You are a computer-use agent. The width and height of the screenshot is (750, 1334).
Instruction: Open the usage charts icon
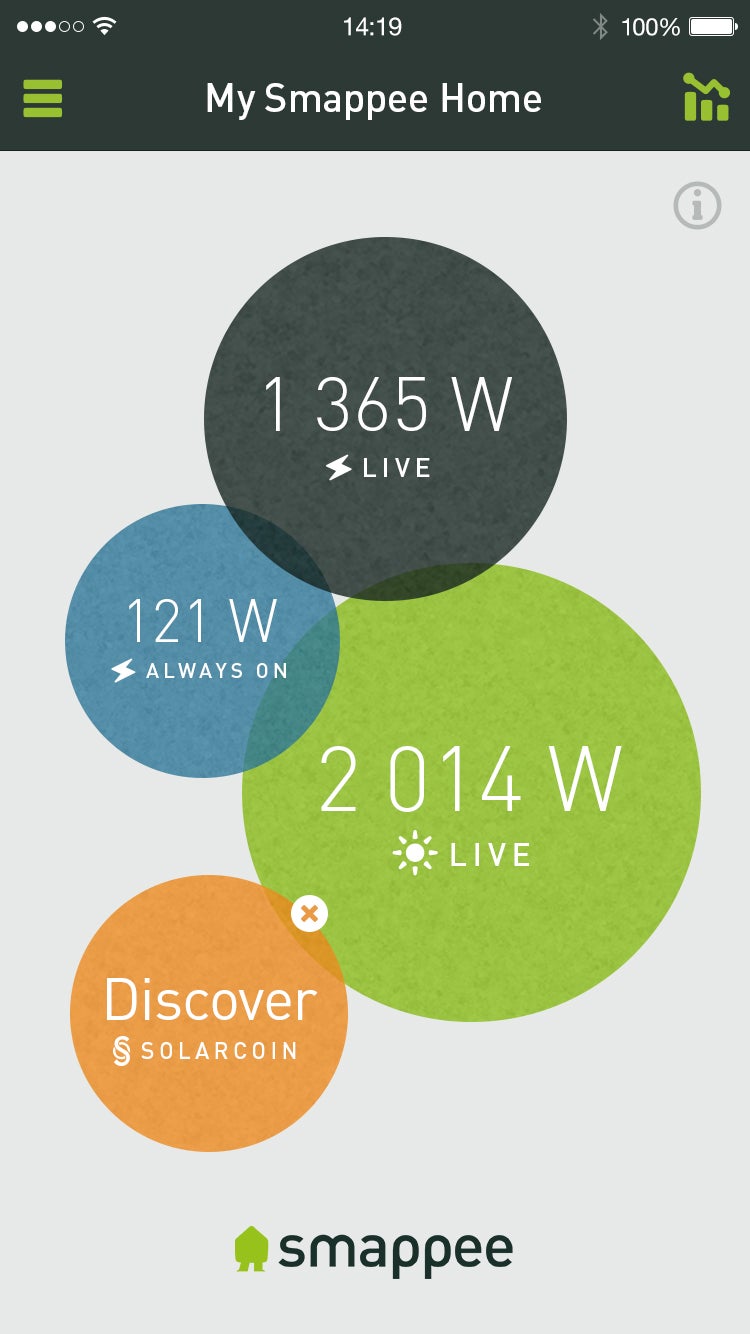(706, 97)
